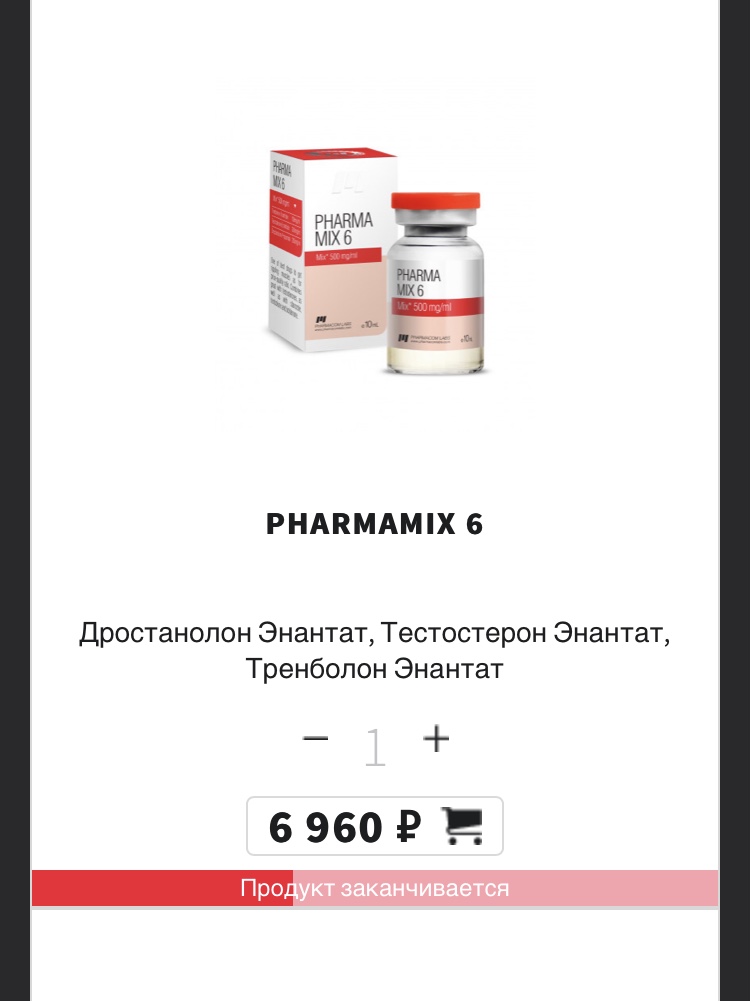Decrease quantity with the minus button

(x=315, y=740)
